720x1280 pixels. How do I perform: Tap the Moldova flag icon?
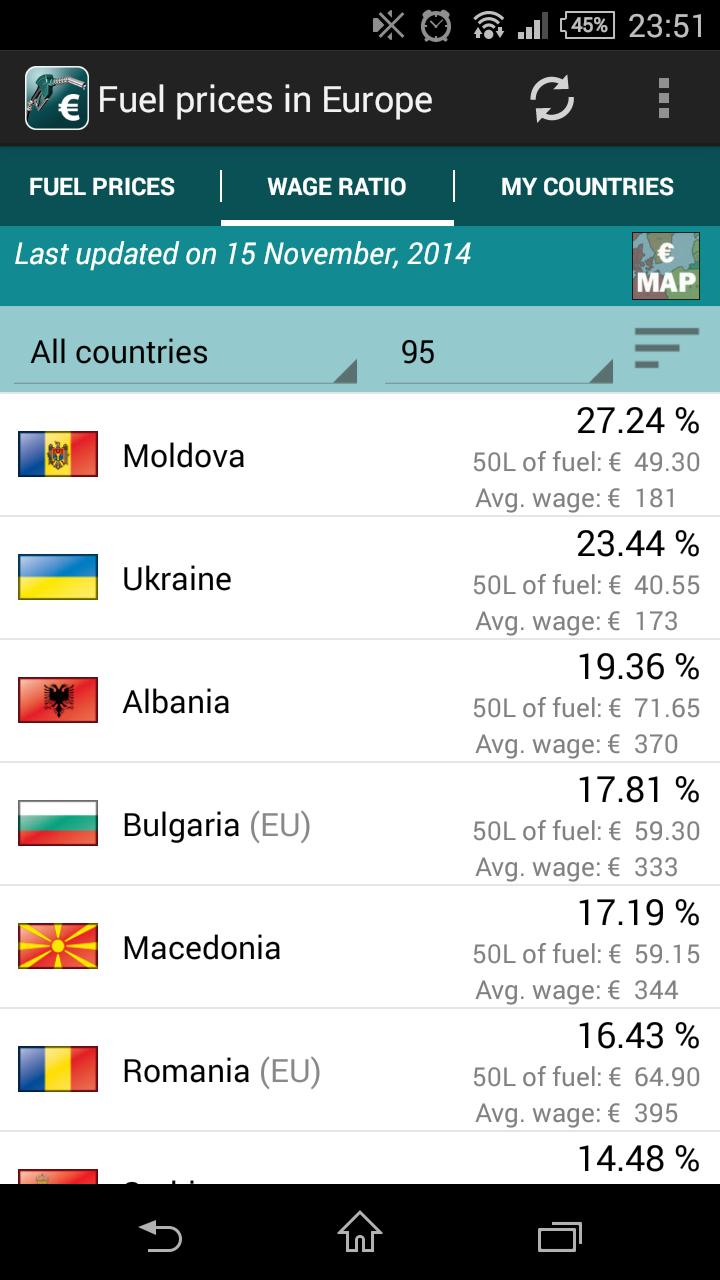[x=57, y=456]
